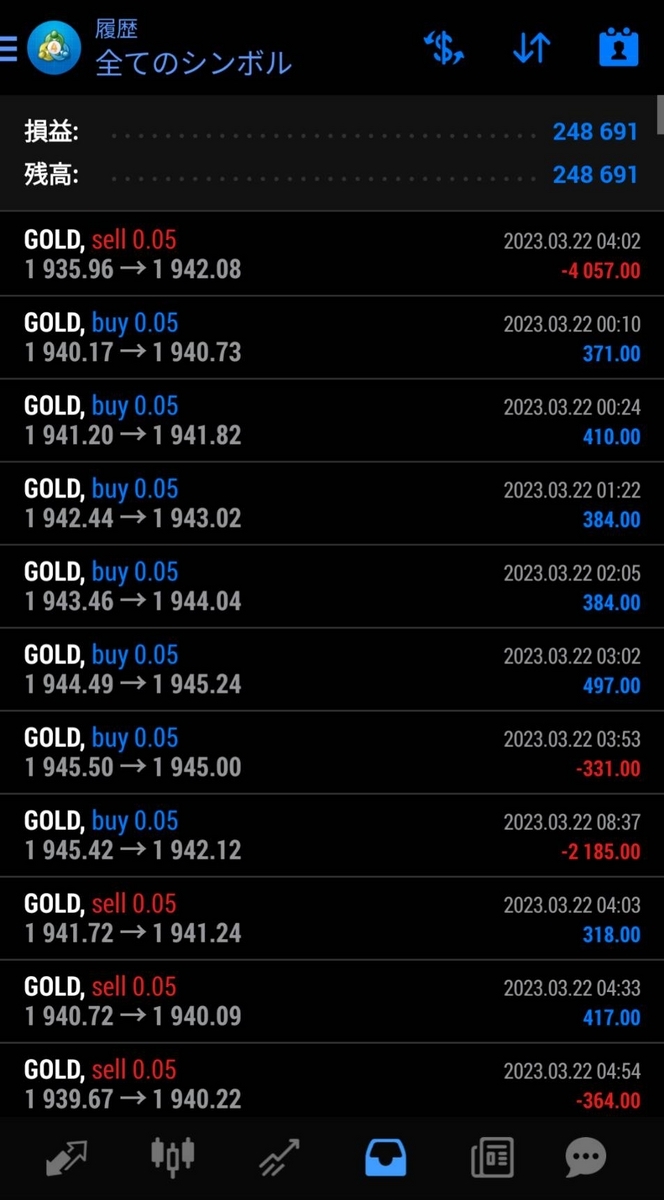Switch to the Quotes tab
Screen dimensions: 664x1200
click(x=67, y=1158)
